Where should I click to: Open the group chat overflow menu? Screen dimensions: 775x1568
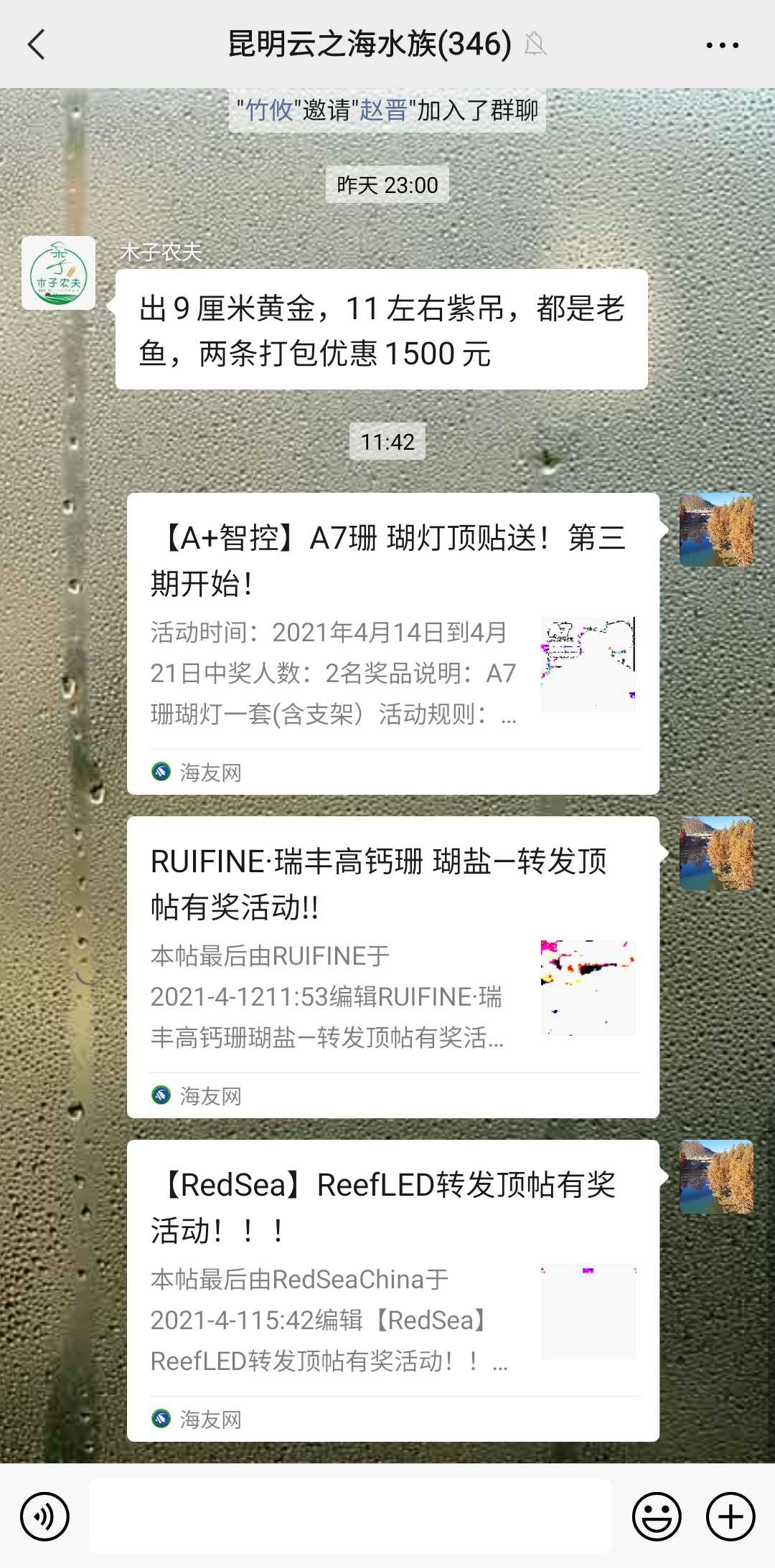point(722,44)
